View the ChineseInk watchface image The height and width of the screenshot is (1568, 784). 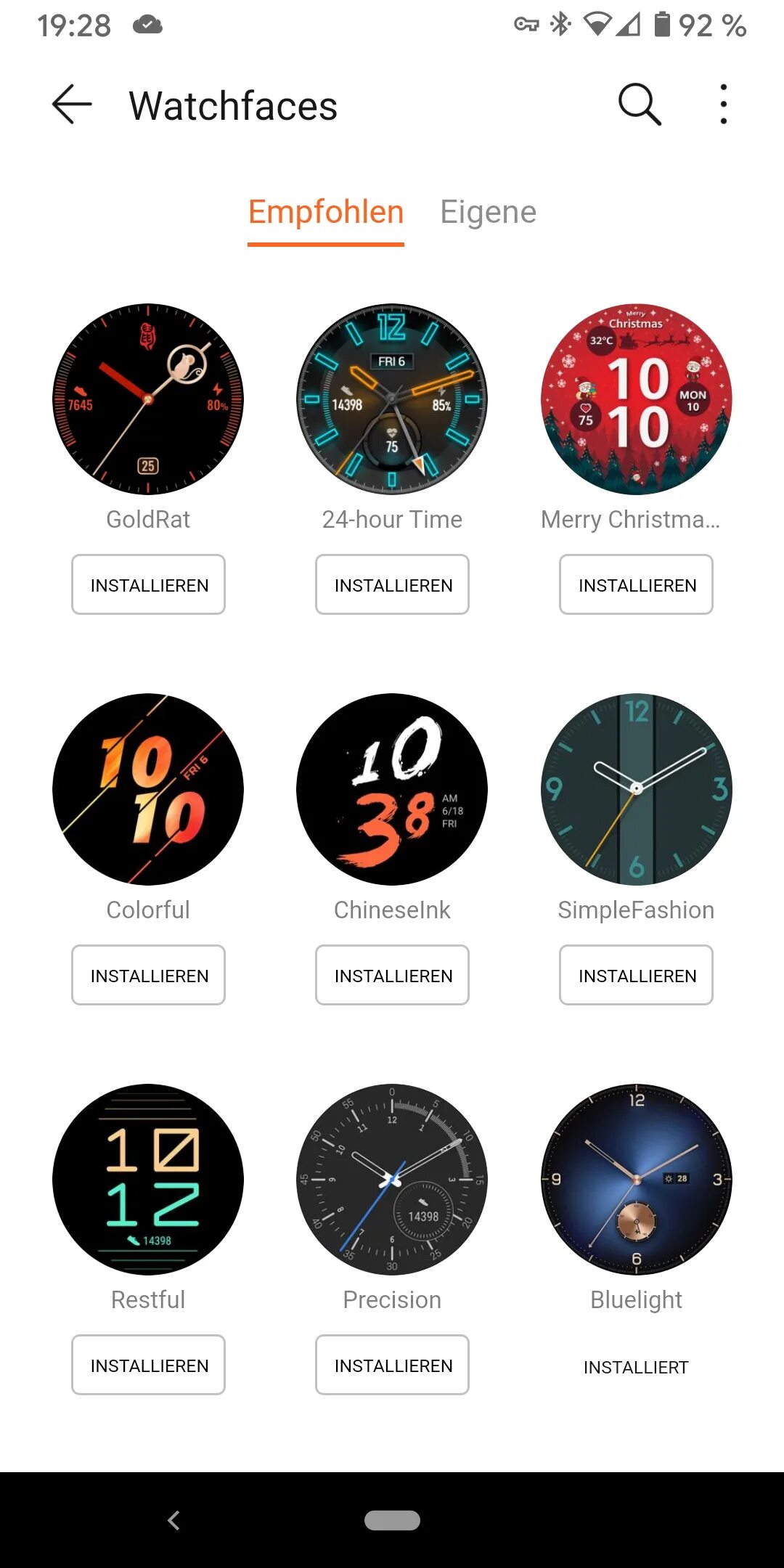point(392,789)
